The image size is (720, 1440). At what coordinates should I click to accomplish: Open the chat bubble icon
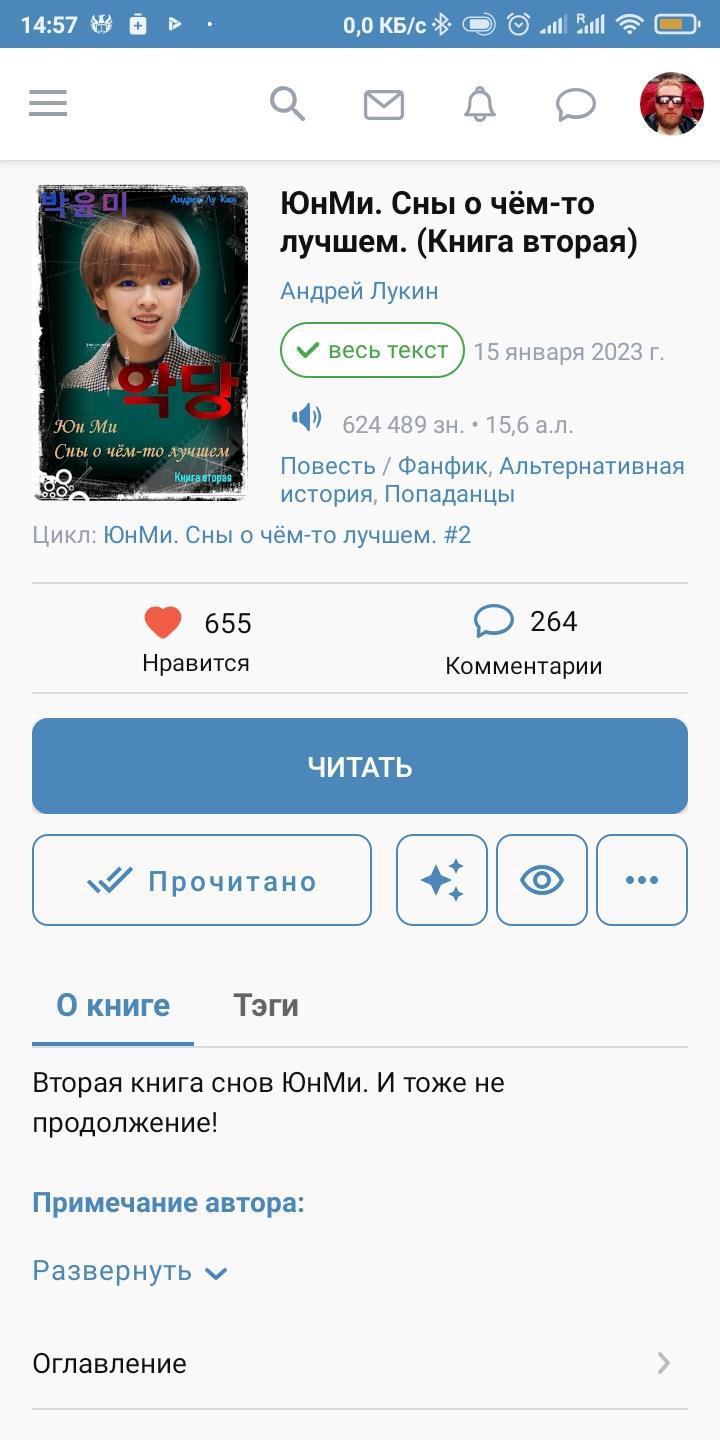[x=575, y=104]
